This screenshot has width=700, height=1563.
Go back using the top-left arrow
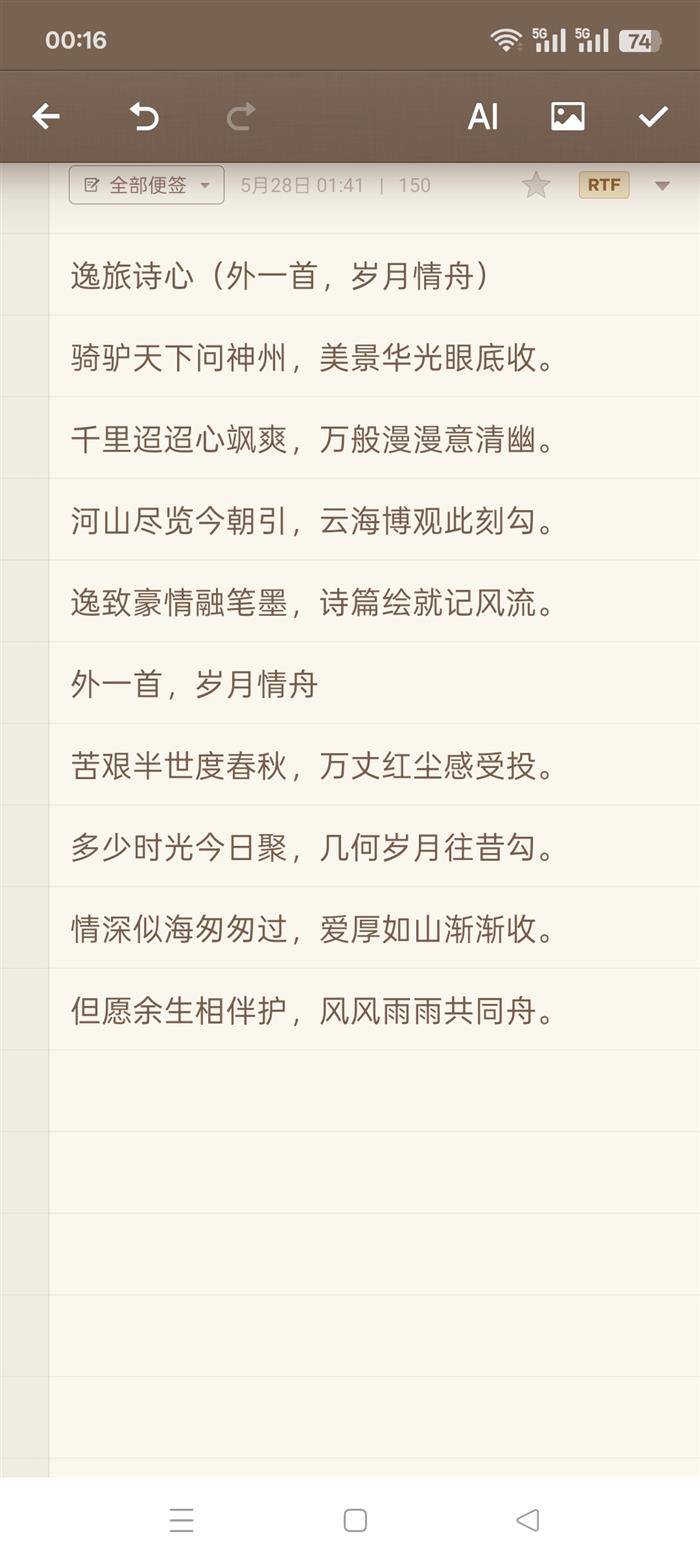pos(46,117)
